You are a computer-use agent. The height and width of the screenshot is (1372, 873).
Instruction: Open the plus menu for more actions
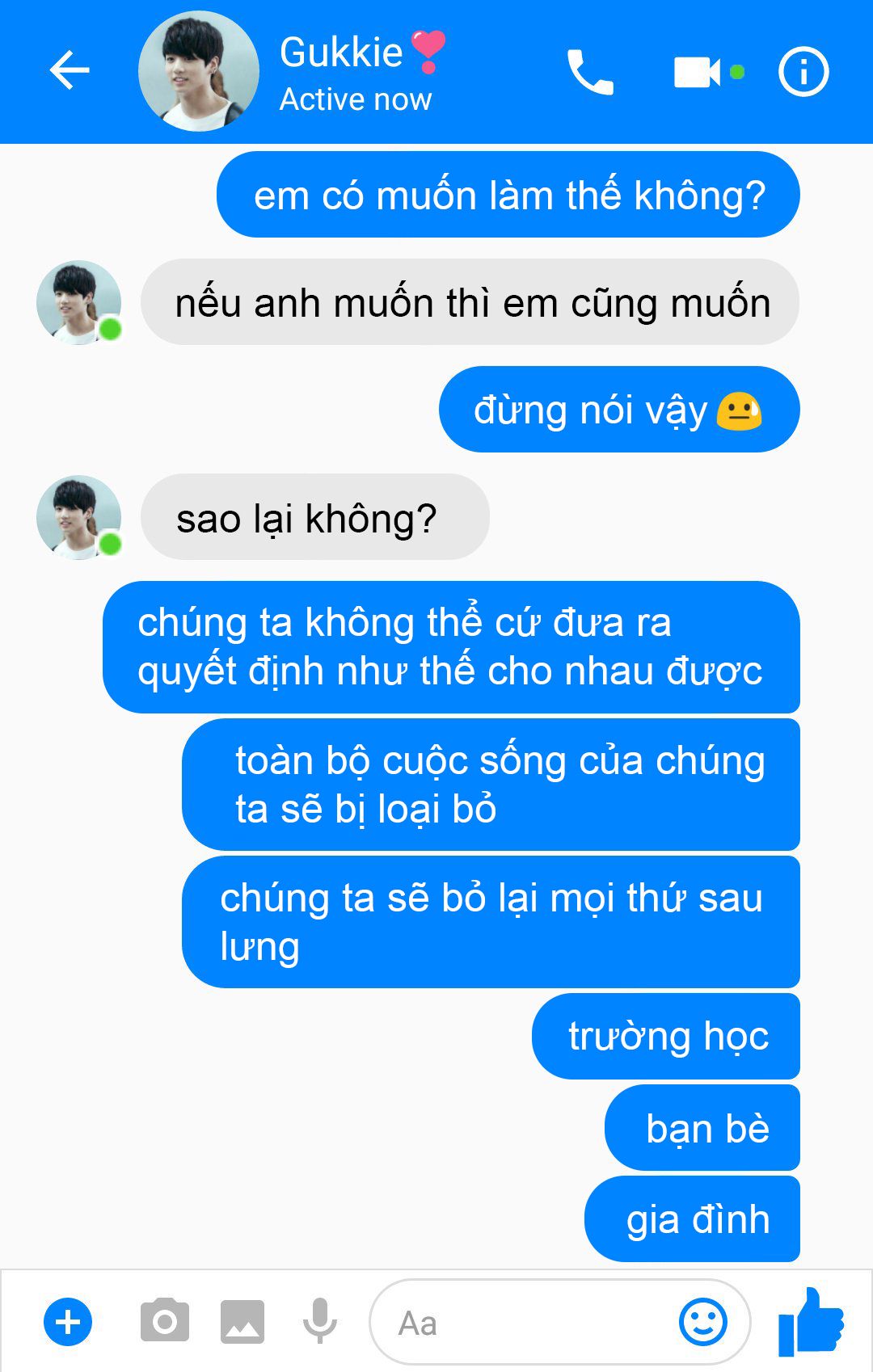point(68,1323)
